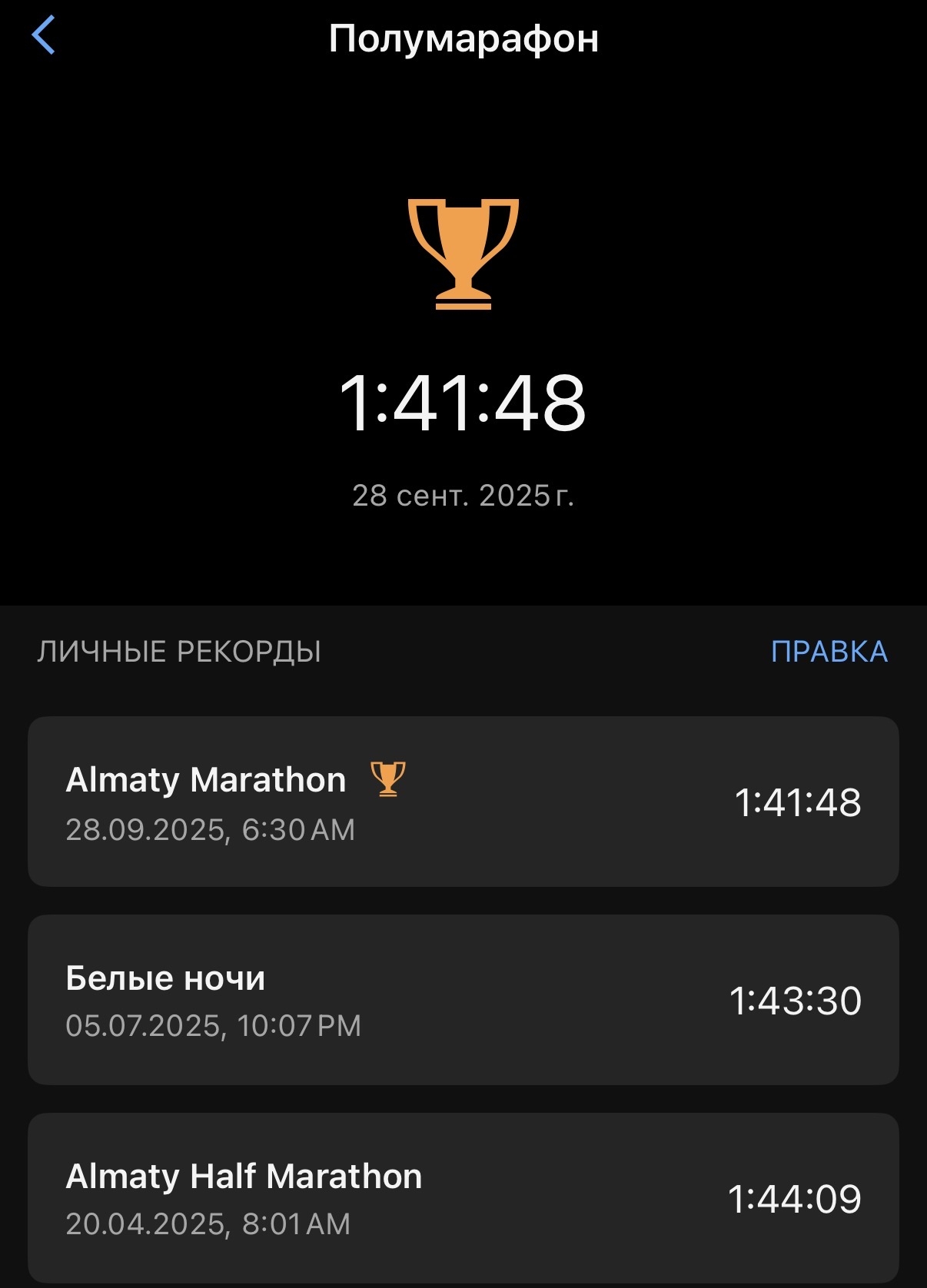View the Almaty Half Marathon 1:44:09 record
927x1288 pixels.
[x=463, y=1197]
